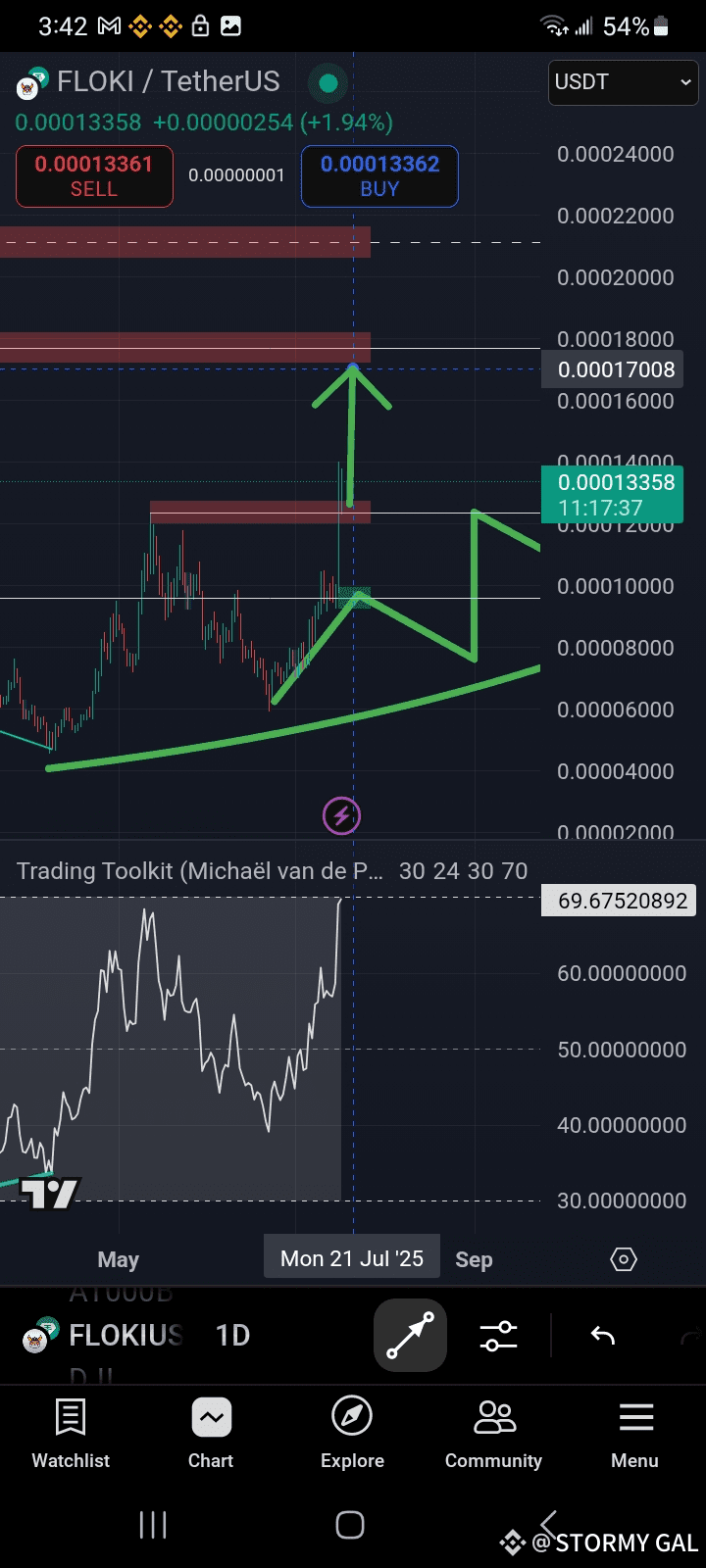Image resolution: width=706 pixels, height=1568 pixels.
Task: Tap the system home button
Action: (x=350, y=1525)
